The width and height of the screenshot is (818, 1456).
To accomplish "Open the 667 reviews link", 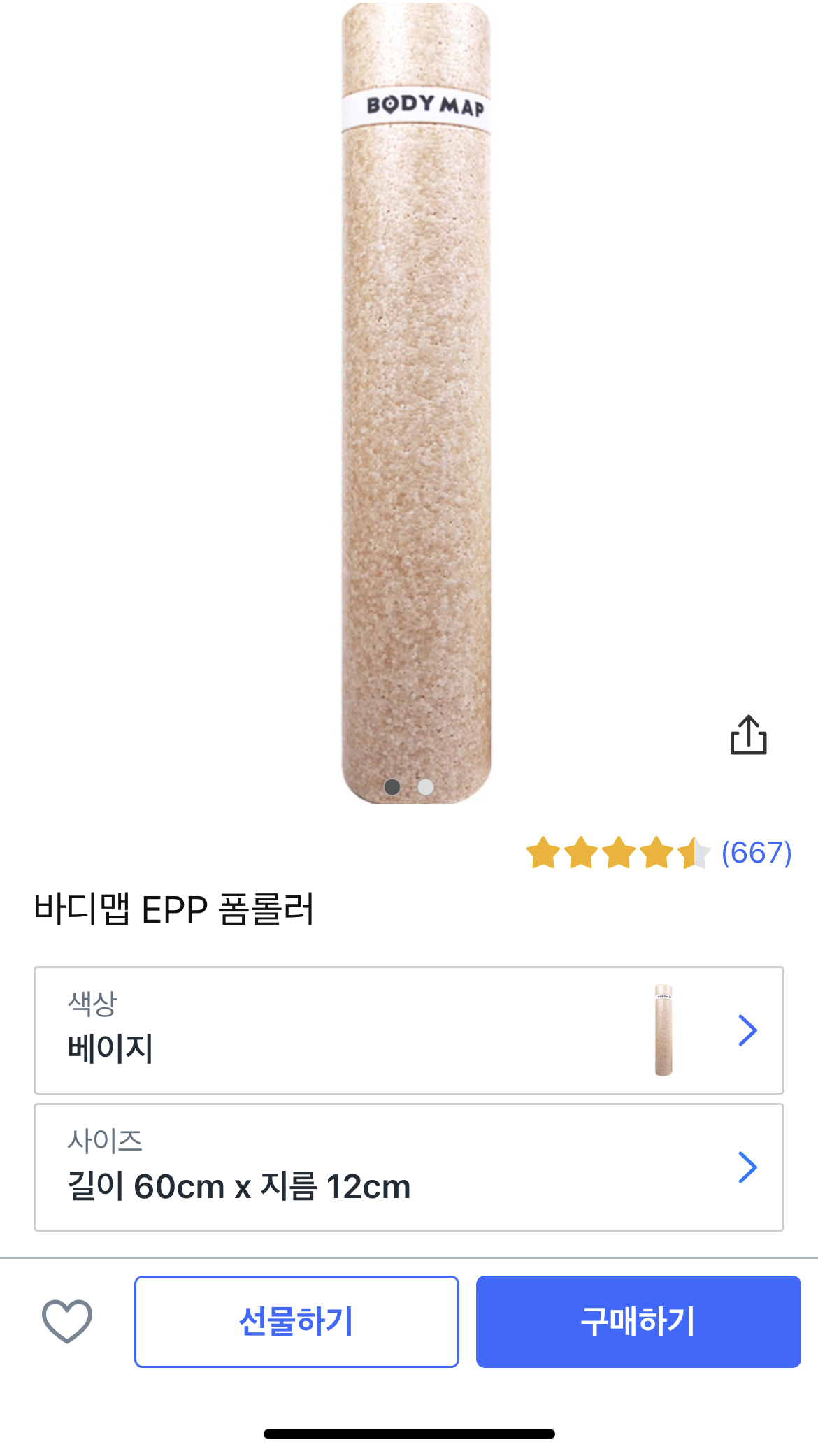I will point(756,853).
